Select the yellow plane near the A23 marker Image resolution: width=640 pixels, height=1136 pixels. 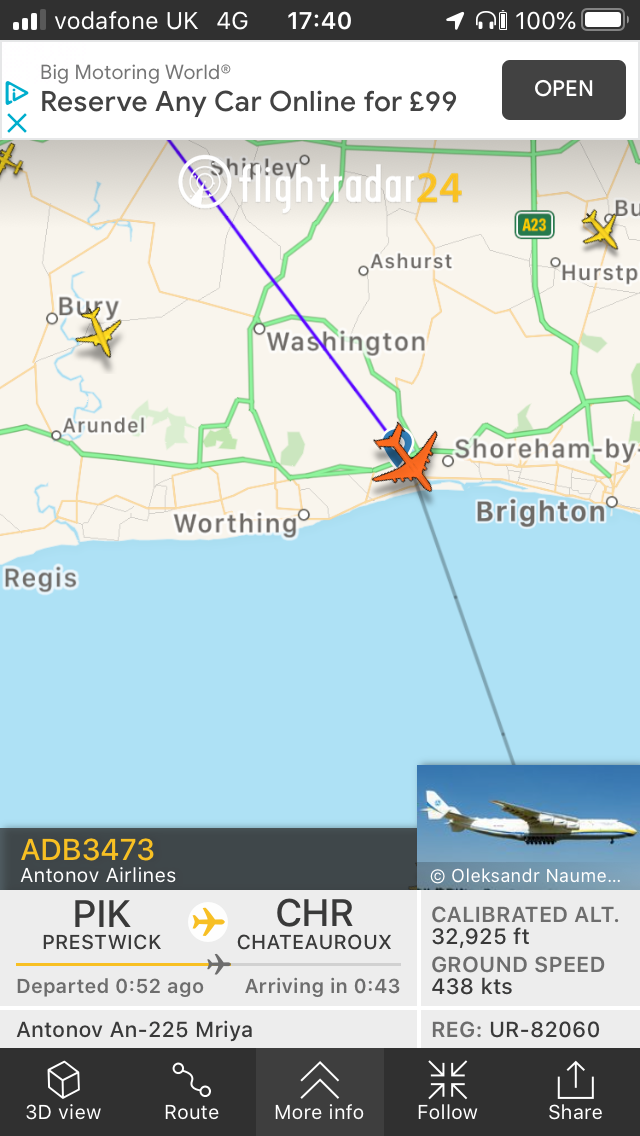coord(601,229)
